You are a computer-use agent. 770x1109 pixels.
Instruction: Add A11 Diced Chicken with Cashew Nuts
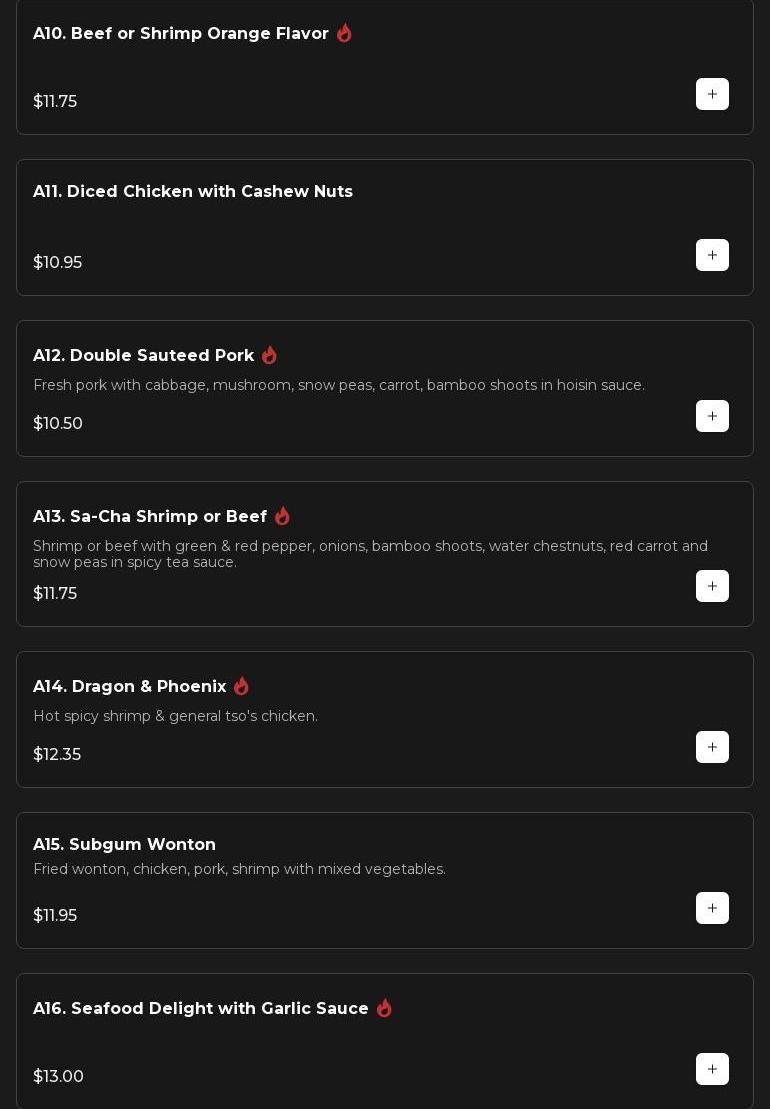point(712,255)
